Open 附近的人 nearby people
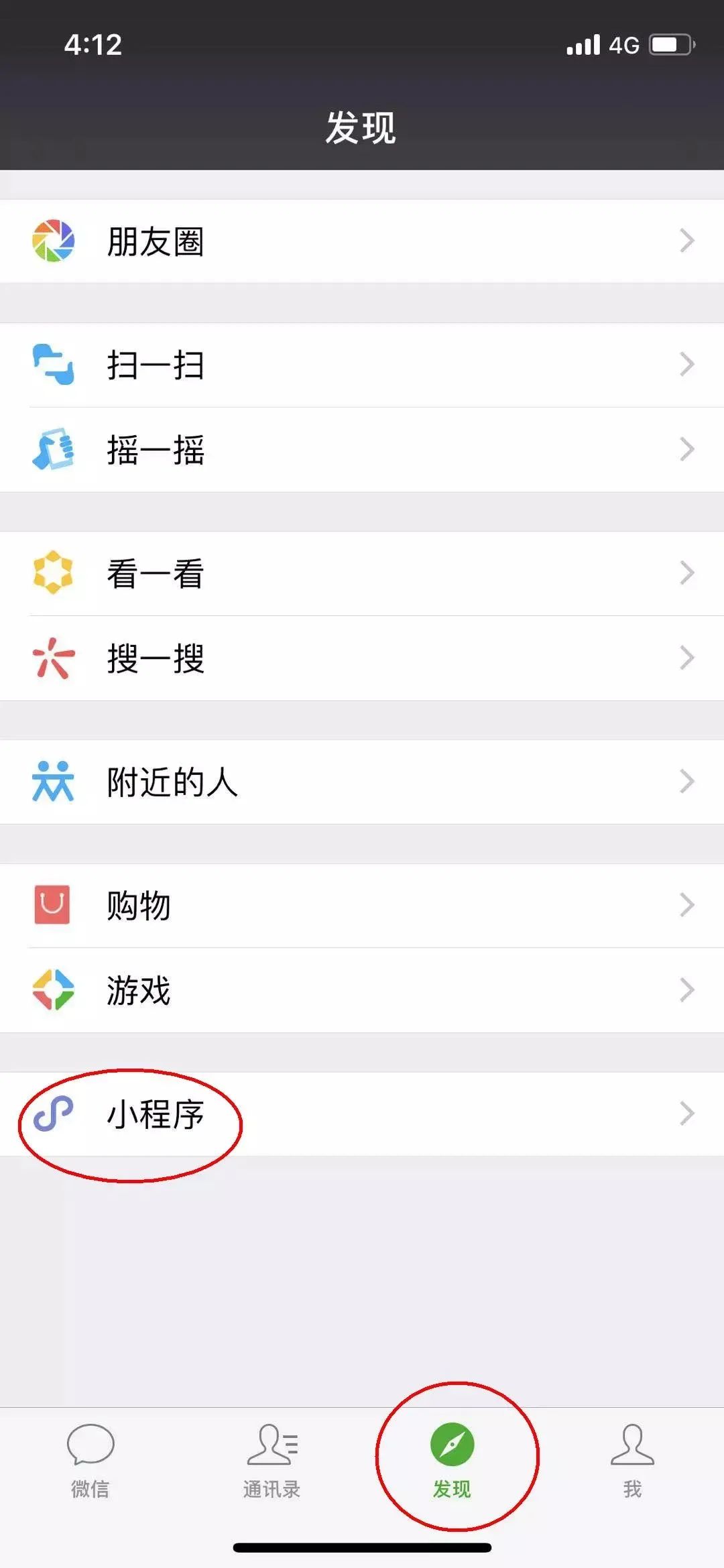The width and height of the screenshot is (724, 1568). click(x=362, y=782)
